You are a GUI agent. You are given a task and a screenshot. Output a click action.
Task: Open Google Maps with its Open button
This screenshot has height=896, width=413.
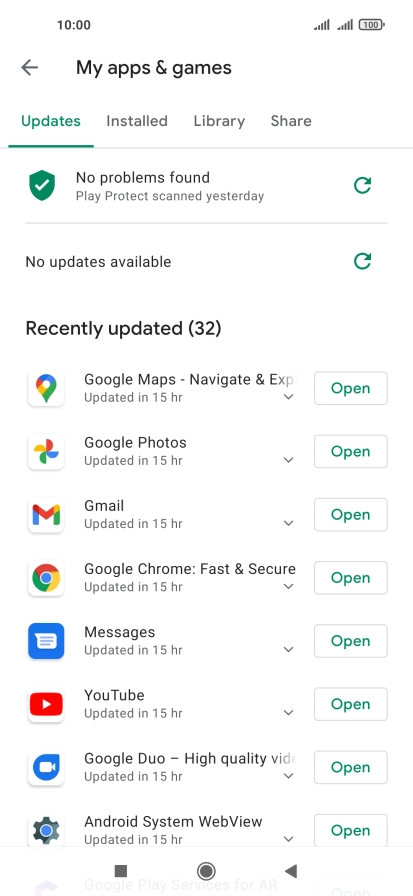[x=351, y=388]
